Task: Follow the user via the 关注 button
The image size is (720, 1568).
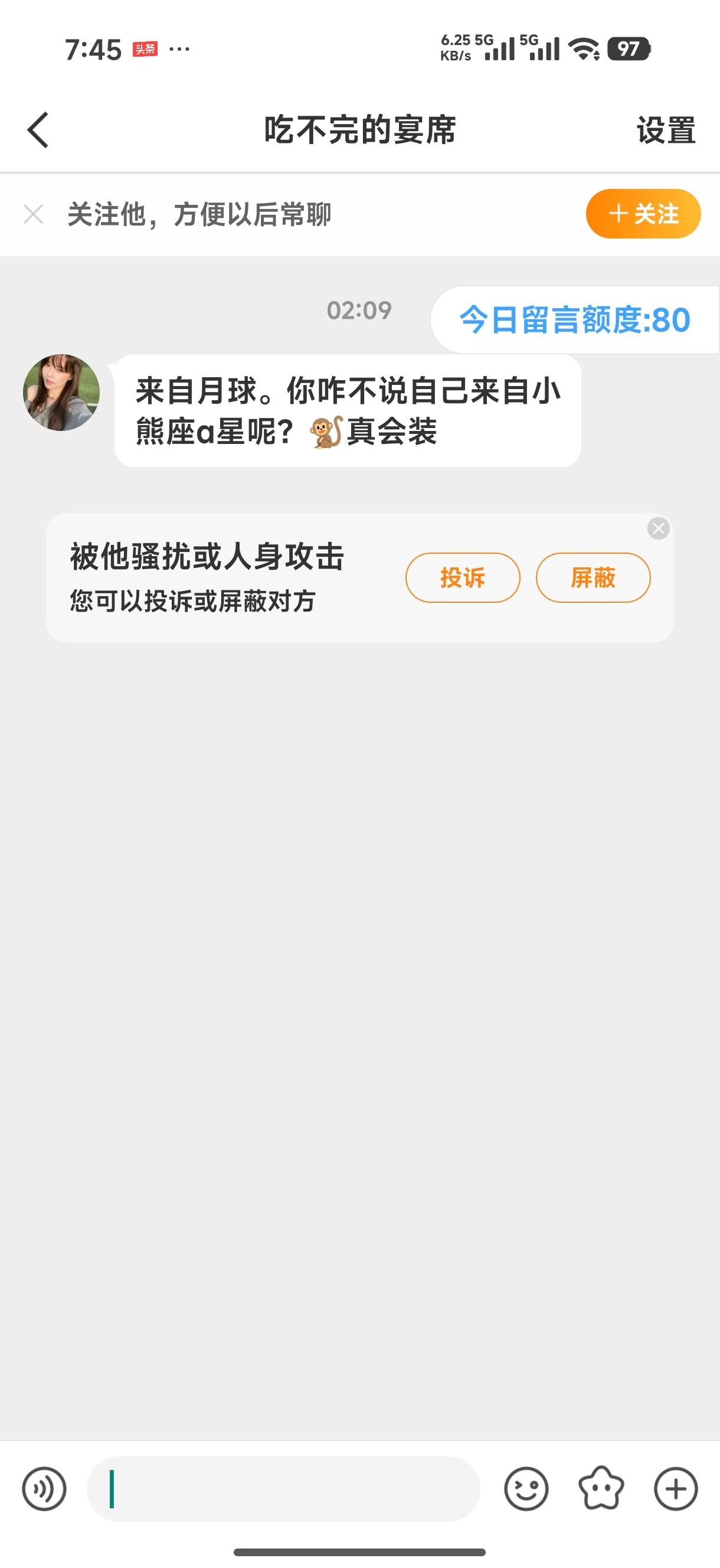Action: 643,214
